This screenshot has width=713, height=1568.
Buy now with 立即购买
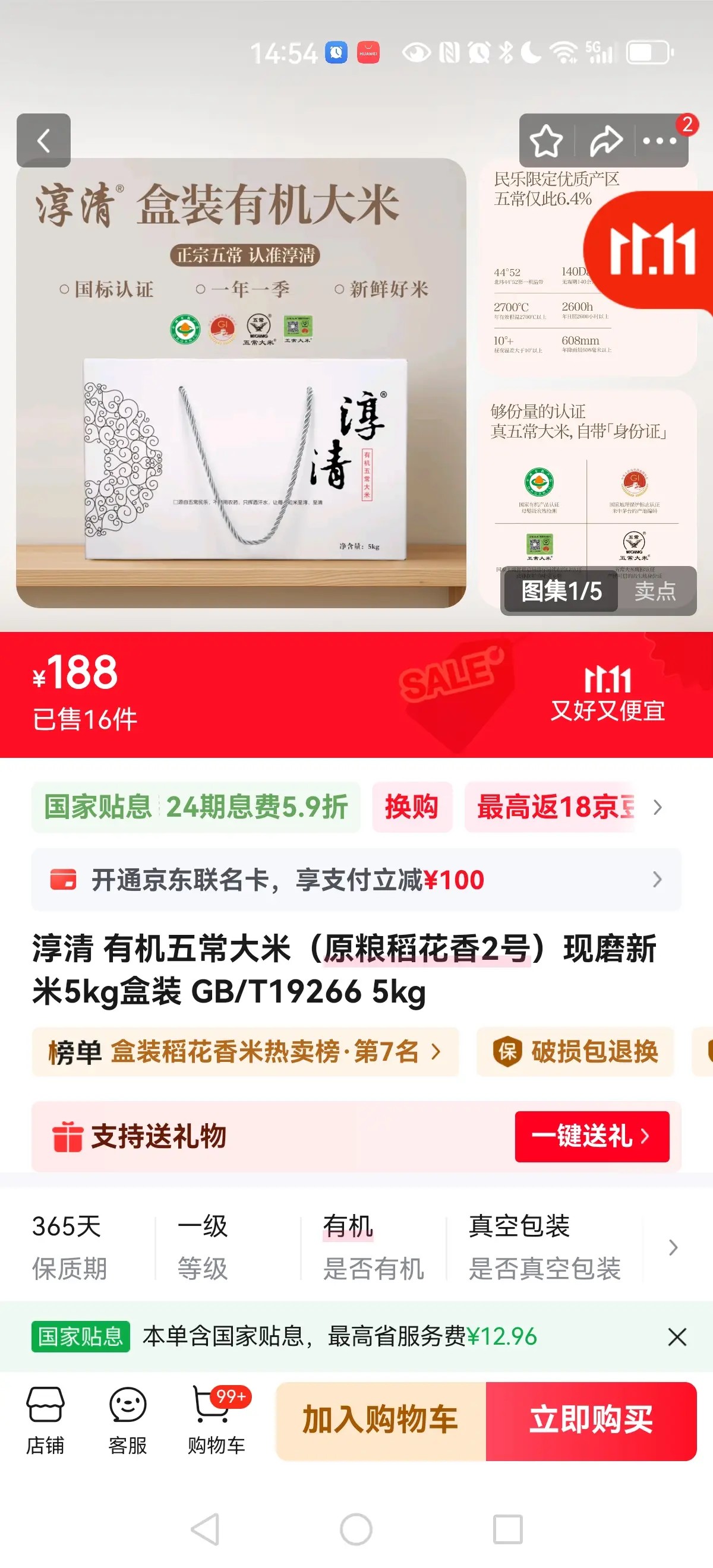(x=591, y=1421)
